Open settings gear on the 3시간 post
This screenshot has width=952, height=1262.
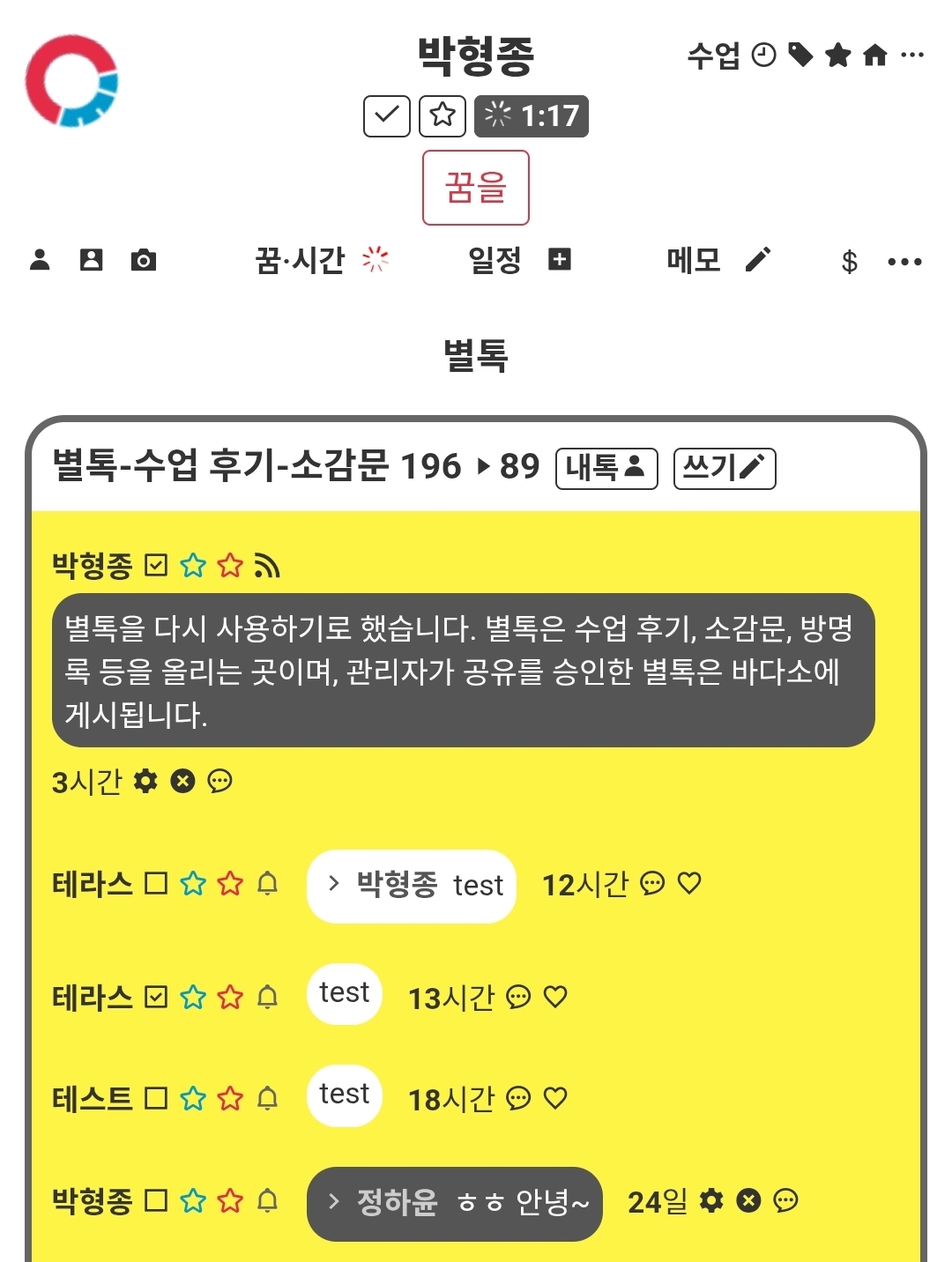click(145, 781)
